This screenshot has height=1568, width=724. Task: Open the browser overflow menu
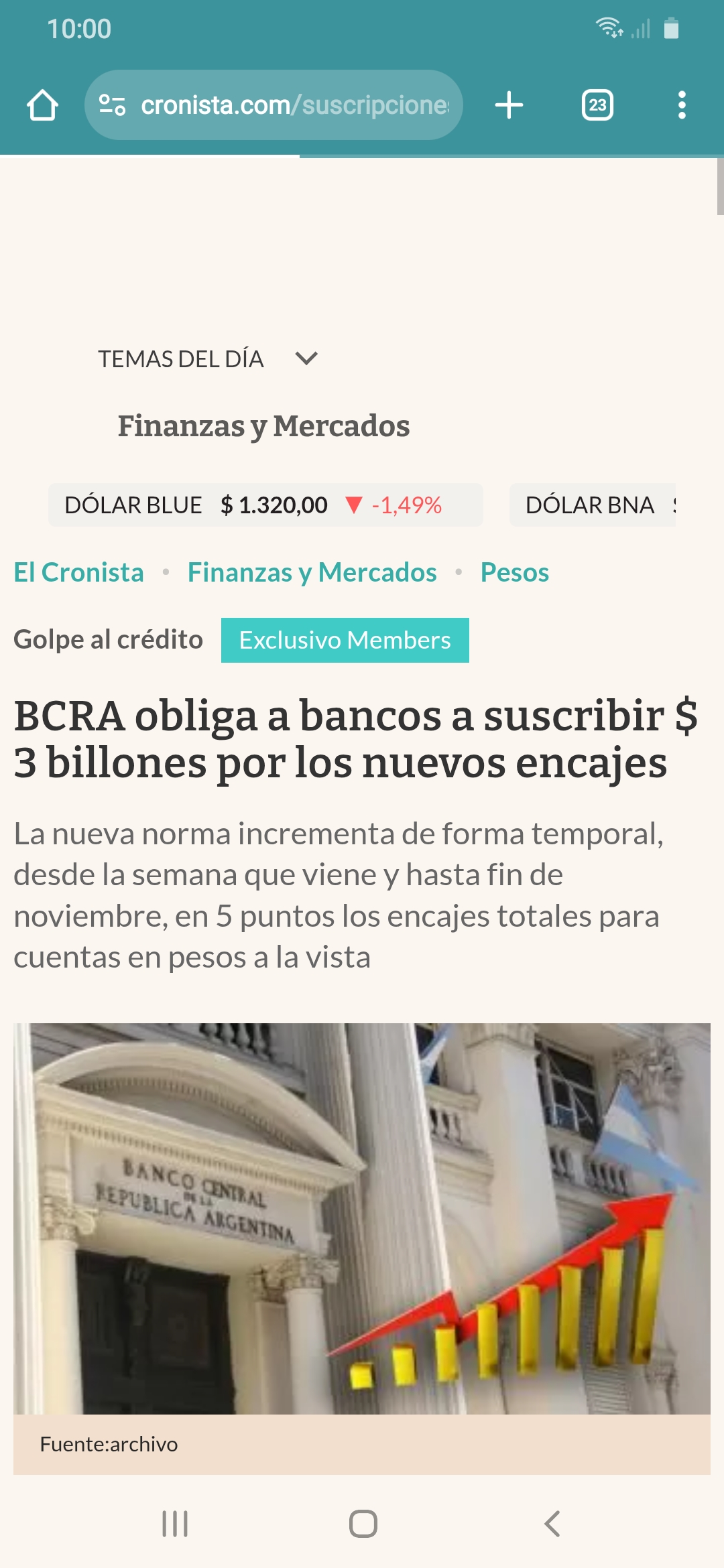(682, 105)
